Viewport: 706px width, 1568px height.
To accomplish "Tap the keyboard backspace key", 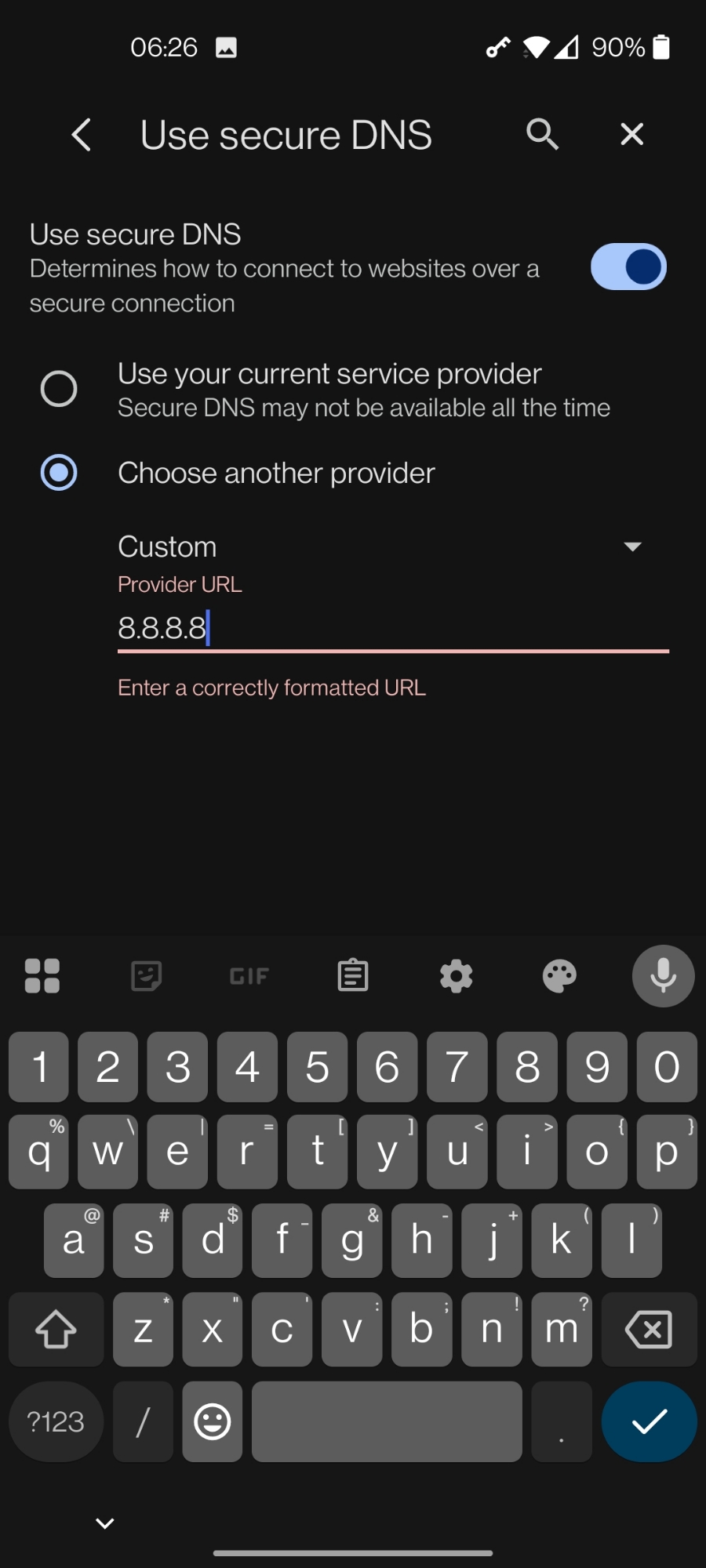I will tap(649, 1330).
